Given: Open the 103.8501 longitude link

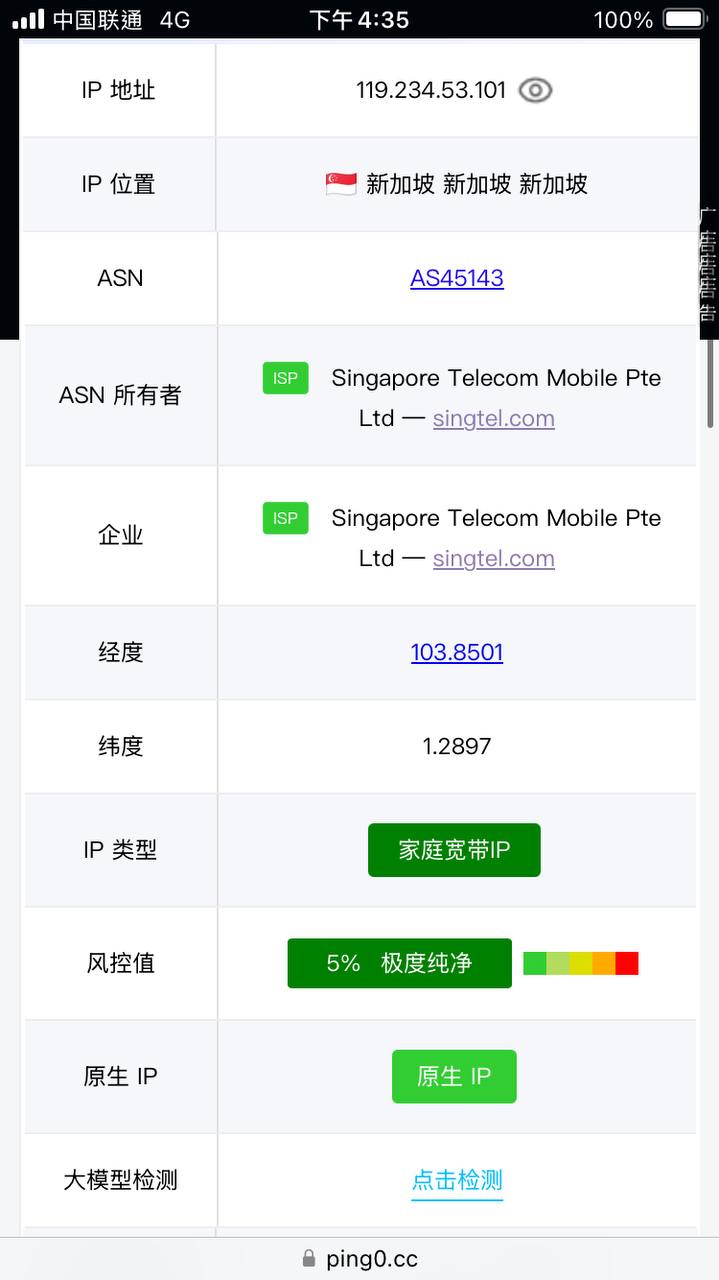Looking at the screenshot, I should pyautogui.click(x=457, y=652).
